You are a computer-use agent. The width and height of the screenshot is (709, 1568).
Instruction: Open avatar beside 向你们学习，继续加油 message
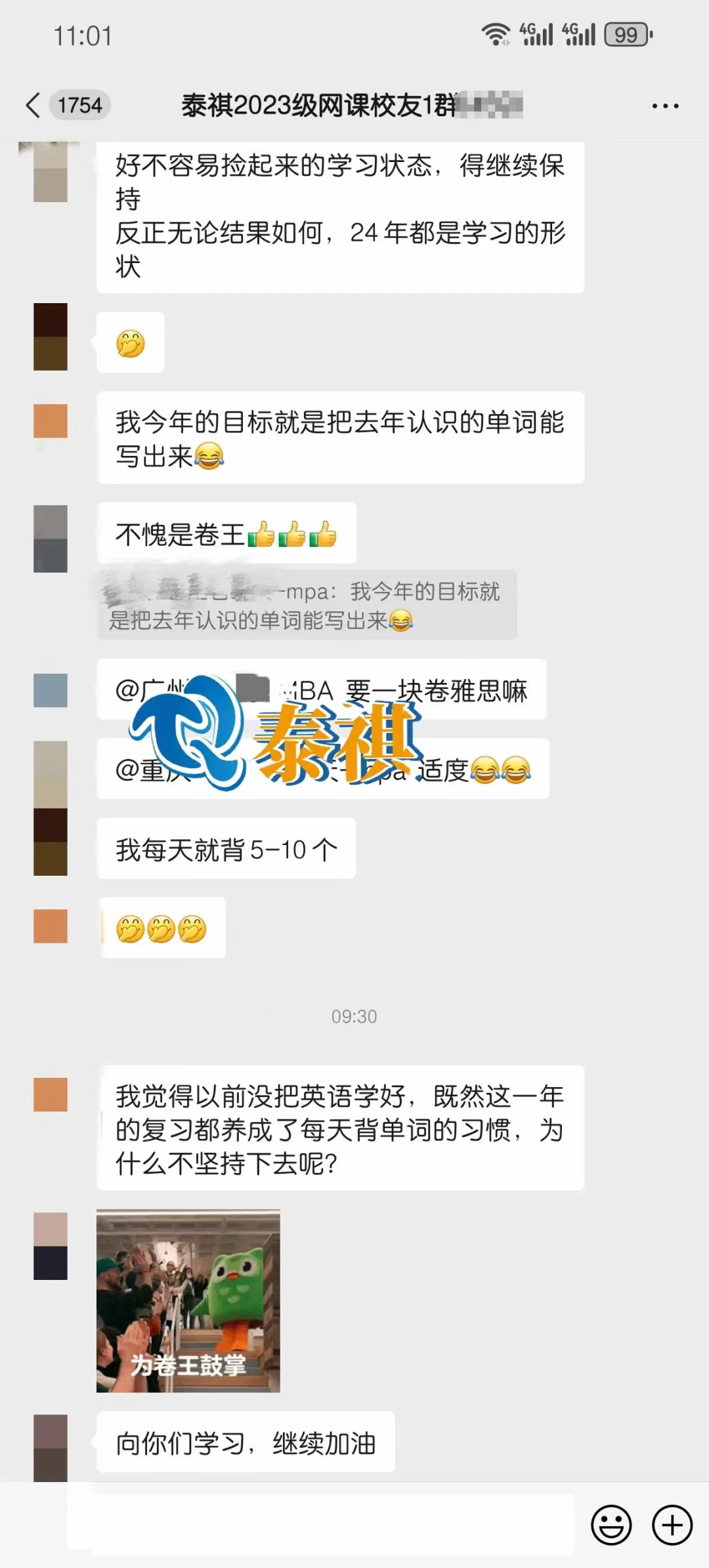click(x=51, y=1447)
